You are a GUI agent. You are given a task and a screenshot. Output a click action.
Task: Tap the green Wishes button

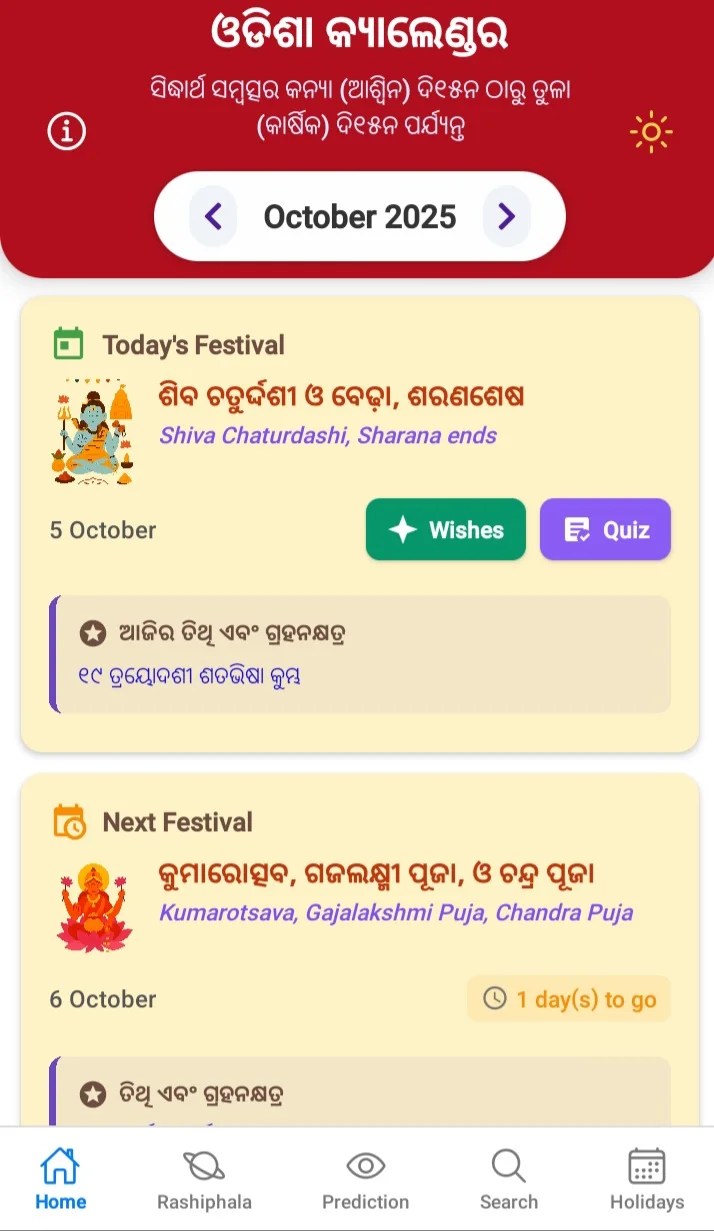pyautogui.click(x=445, y=530)
